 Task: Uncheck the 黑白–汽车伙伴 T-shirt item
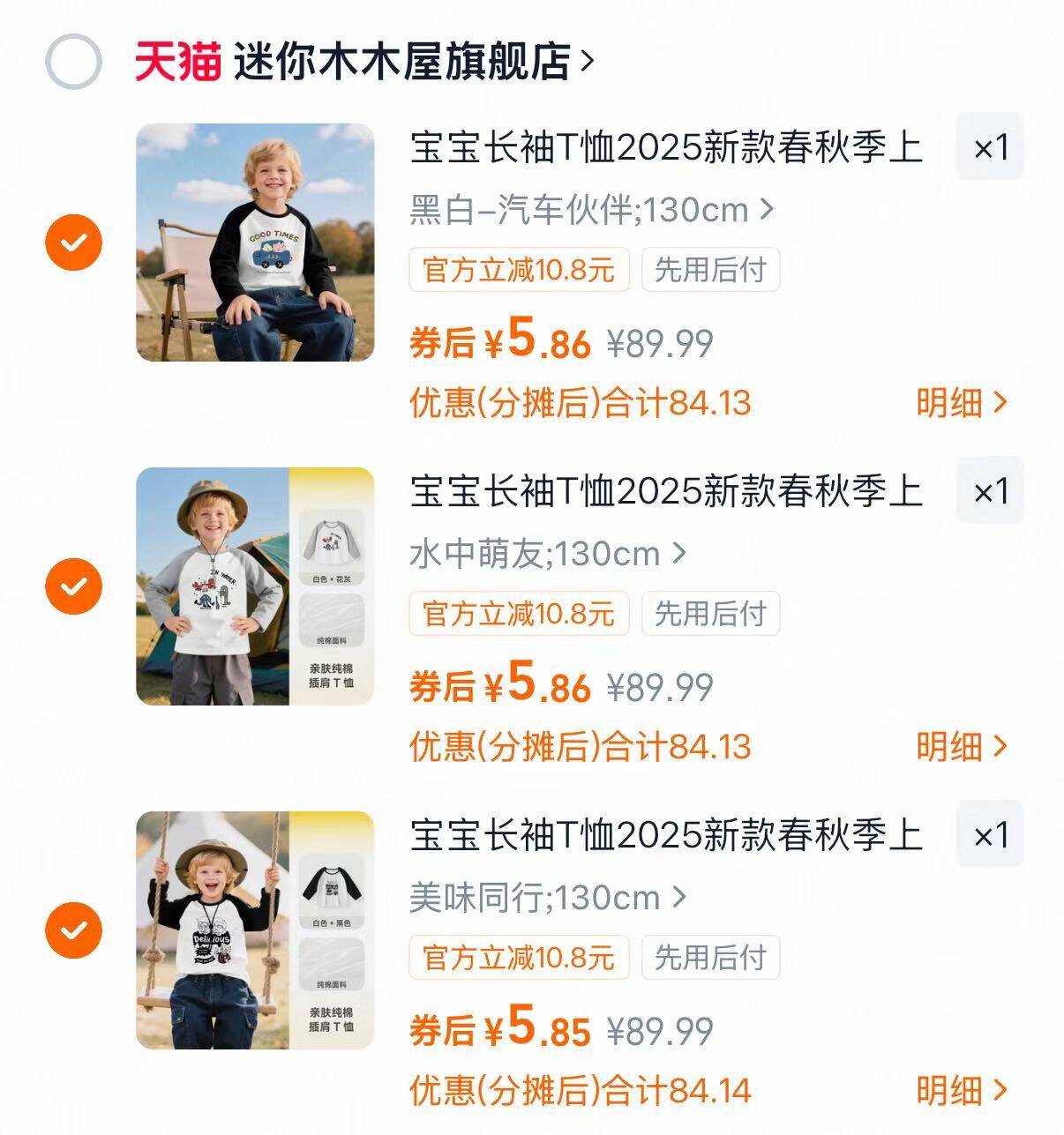coord(73,242)
